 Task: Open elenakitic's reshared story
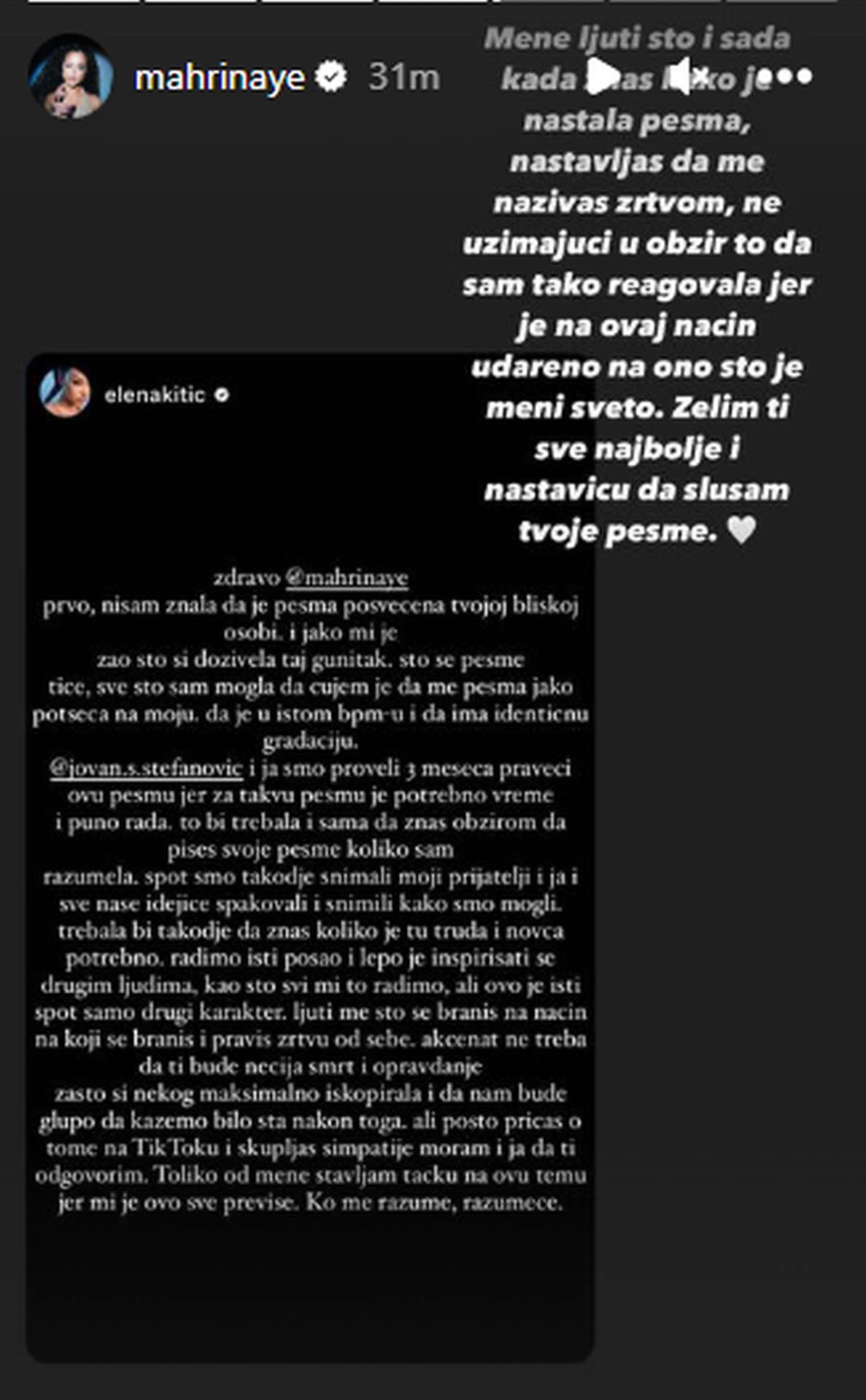pyautogui.click(x=310, y=857)
